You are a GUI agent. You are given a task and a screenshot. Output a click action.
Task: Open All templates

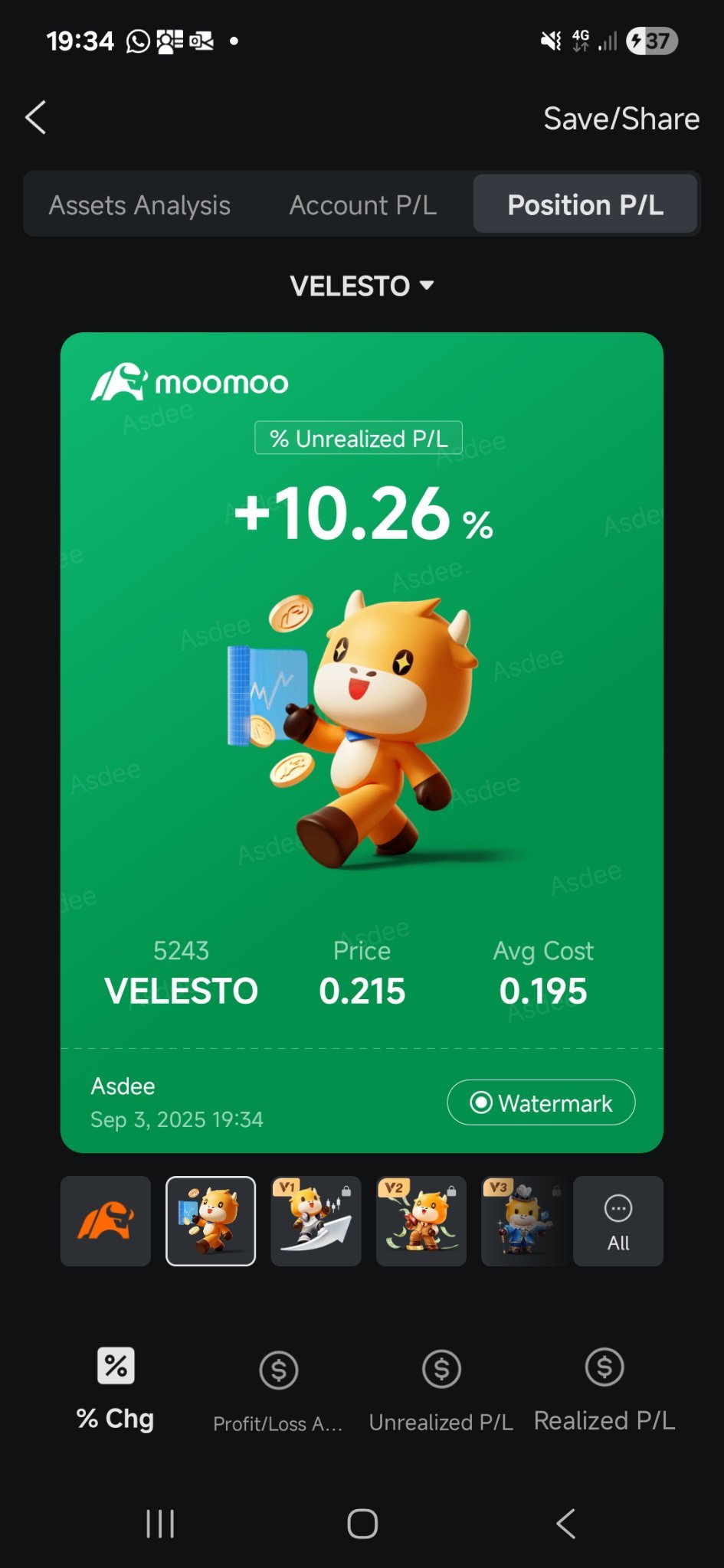pyautogui.click(x=618, y=1221)
